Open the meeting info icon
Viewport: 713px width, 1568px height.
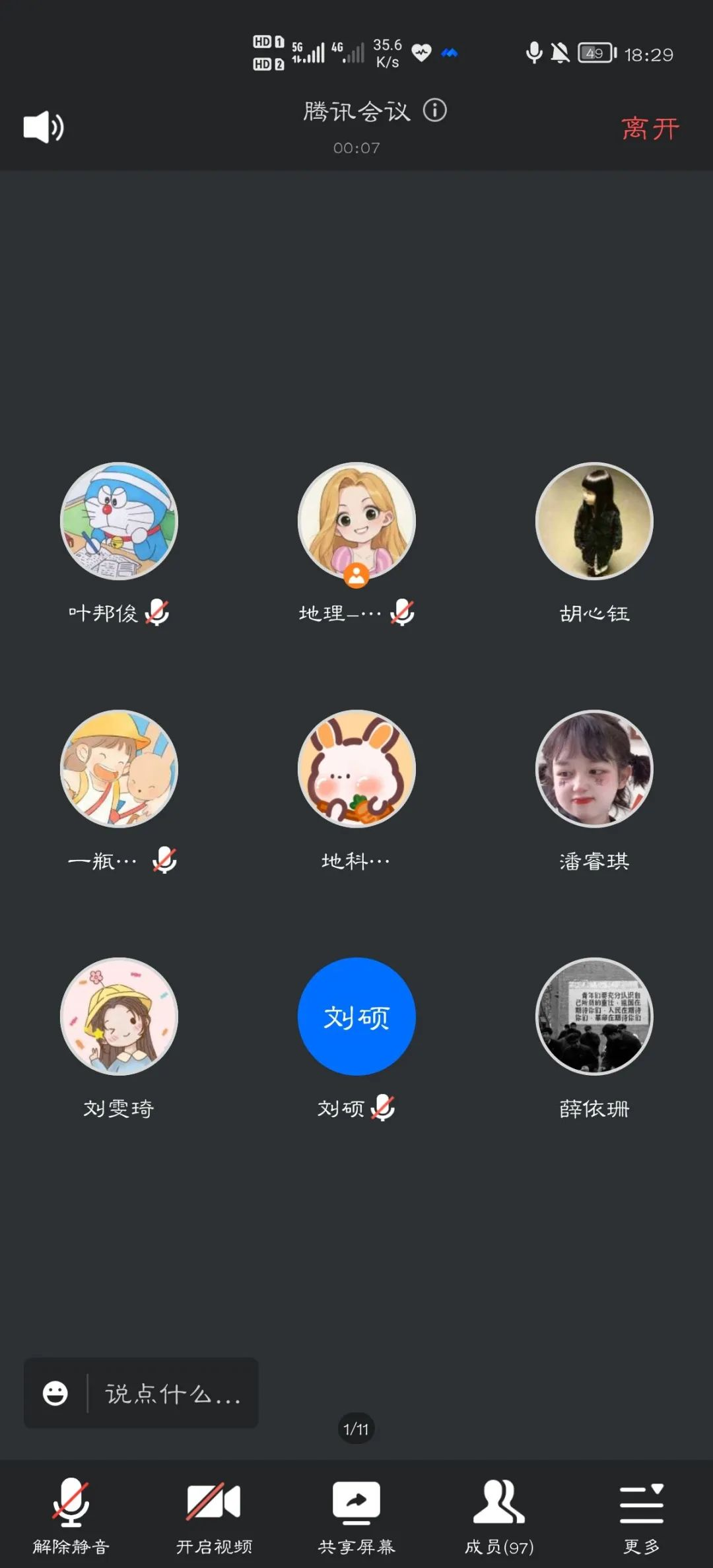434,110
